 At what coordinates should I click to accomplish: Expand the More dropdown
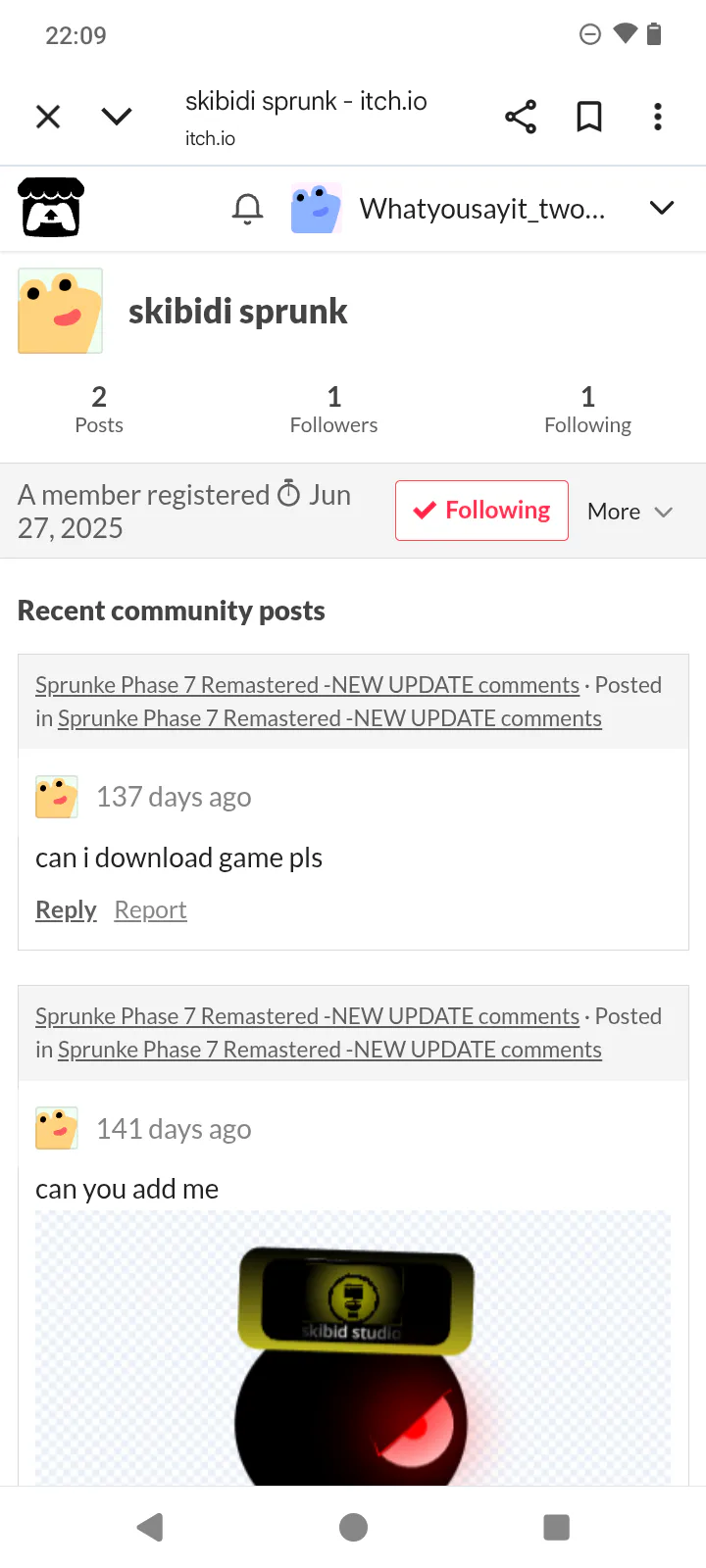[x=630, y=512]
